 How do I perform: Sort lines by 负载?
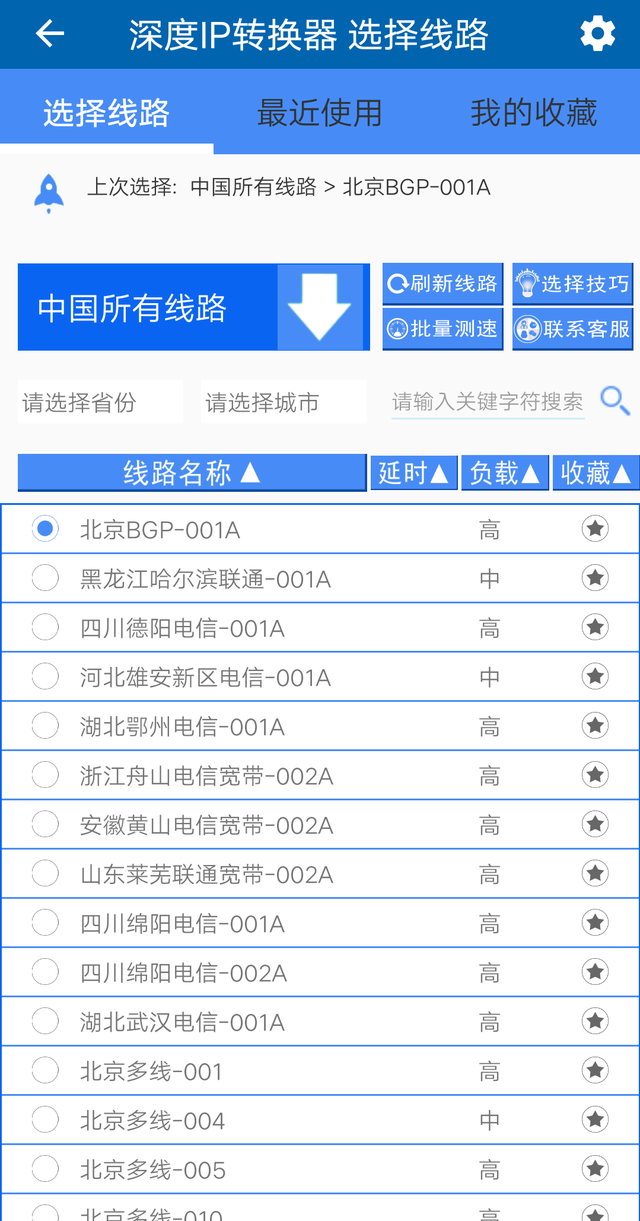tap(505, 473)
